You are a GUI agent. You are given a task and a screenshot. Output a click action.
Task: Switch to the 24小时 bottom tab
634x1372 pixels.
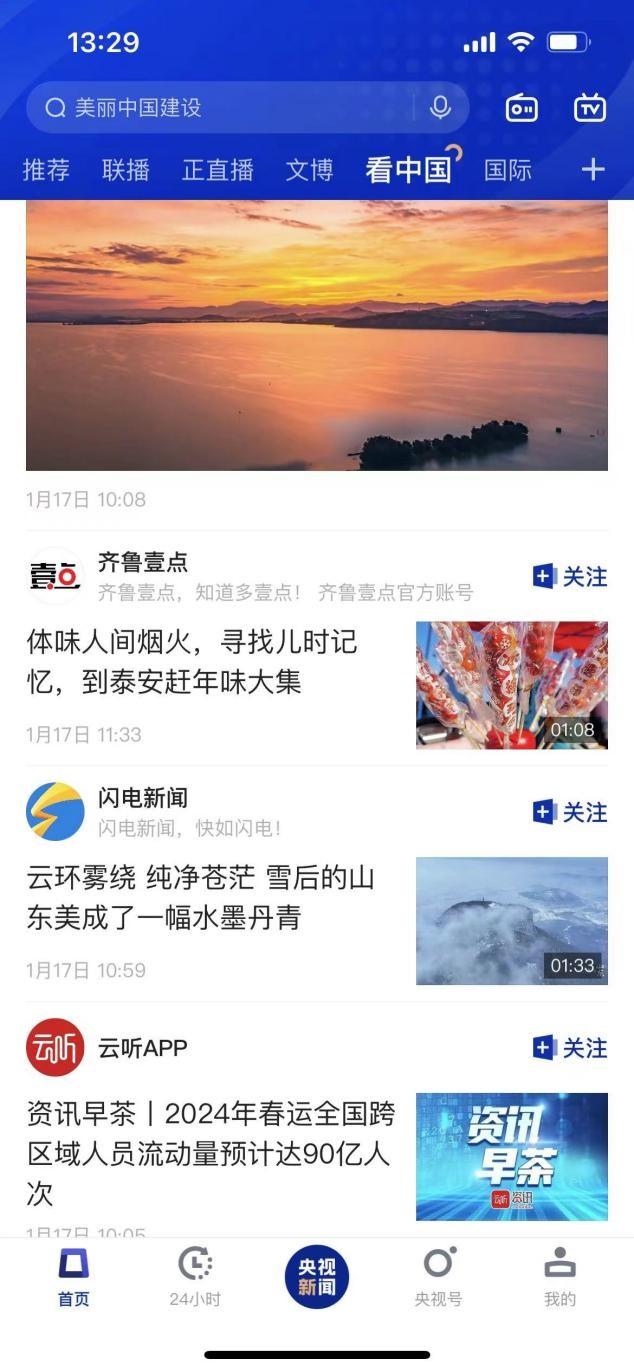195,1277
